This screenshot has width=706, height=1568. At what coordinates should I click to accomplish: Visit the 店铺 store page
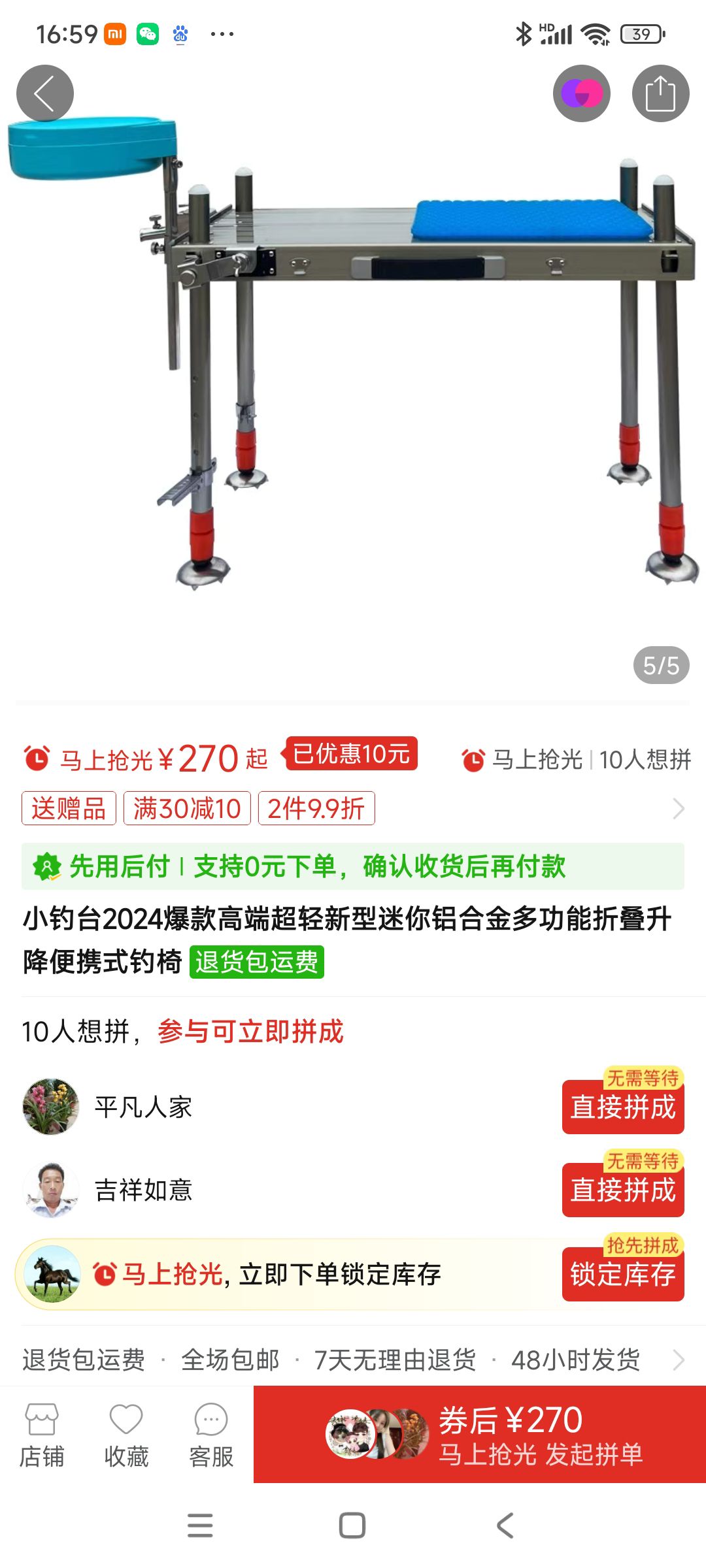42,1435
